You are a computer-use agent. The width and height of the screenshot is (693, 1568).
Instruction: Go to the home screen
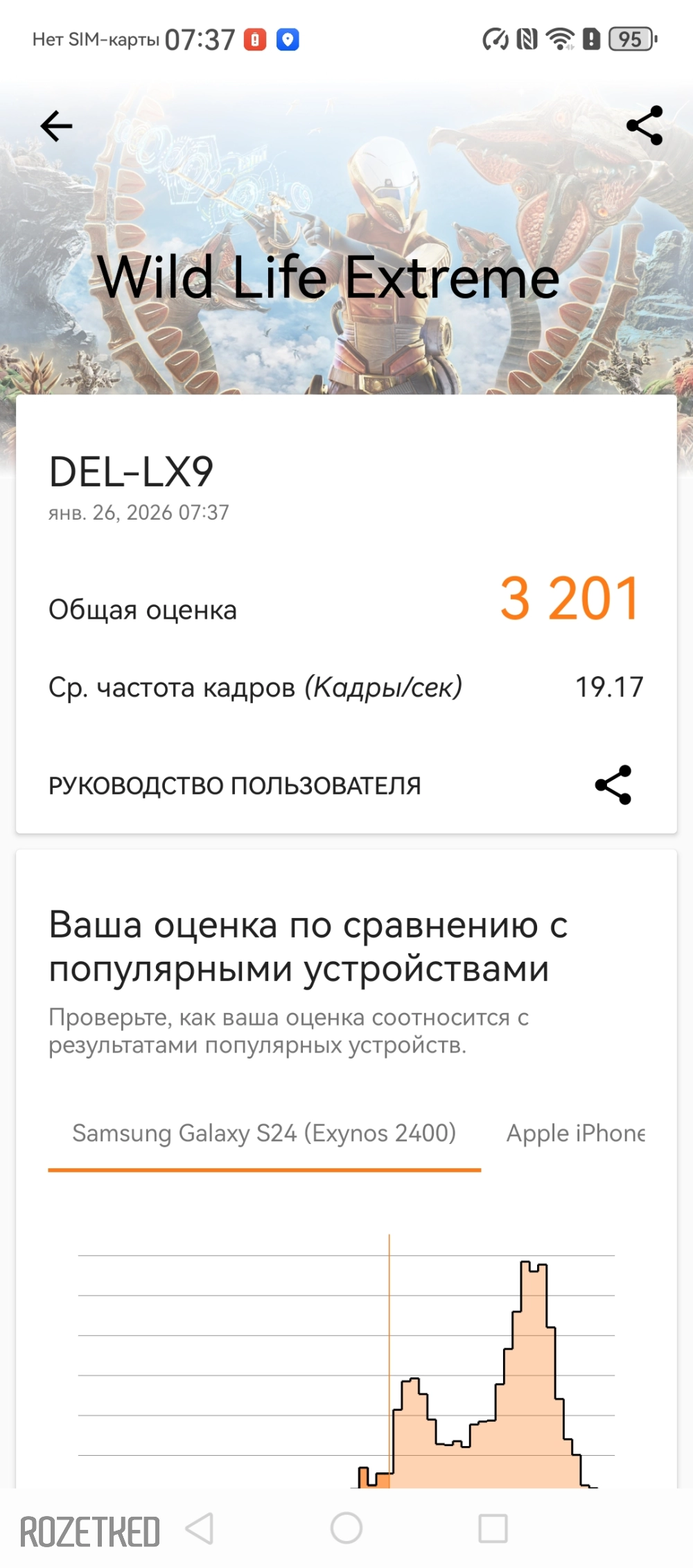(346, 1528)
